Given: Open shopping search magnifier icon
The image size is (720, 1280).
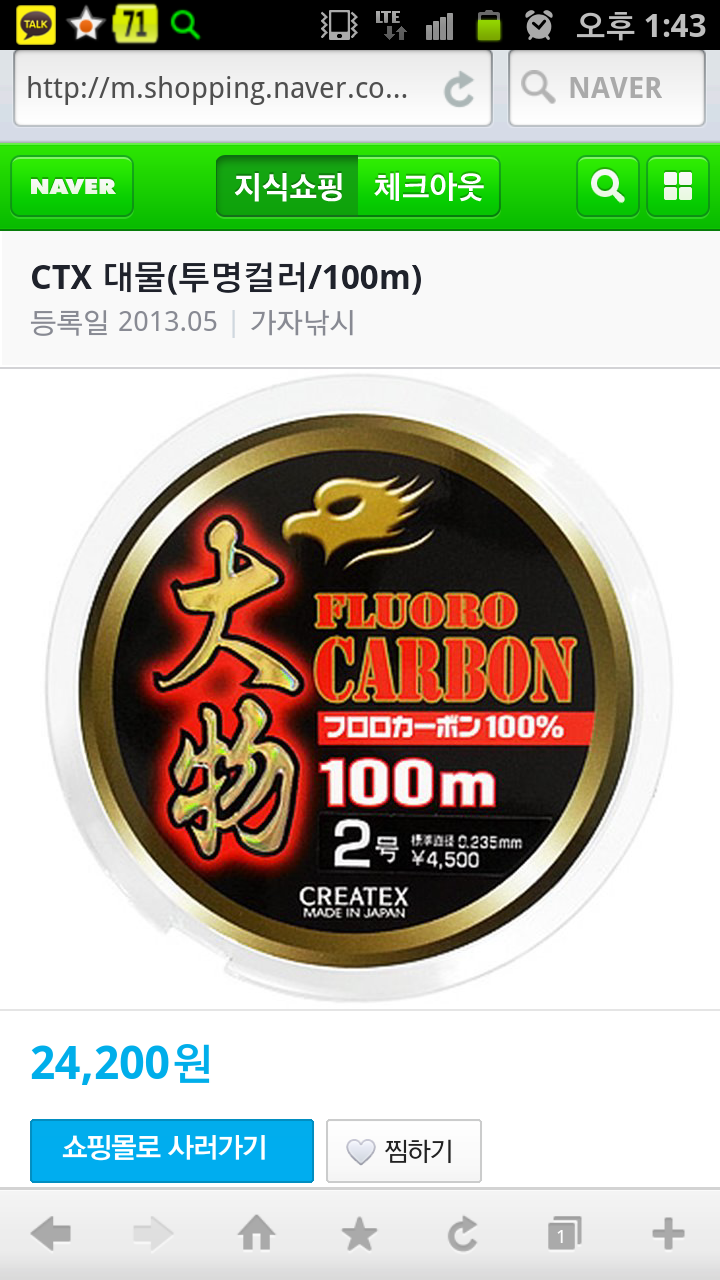Looking at the screenshot, I should coord(608,187).
